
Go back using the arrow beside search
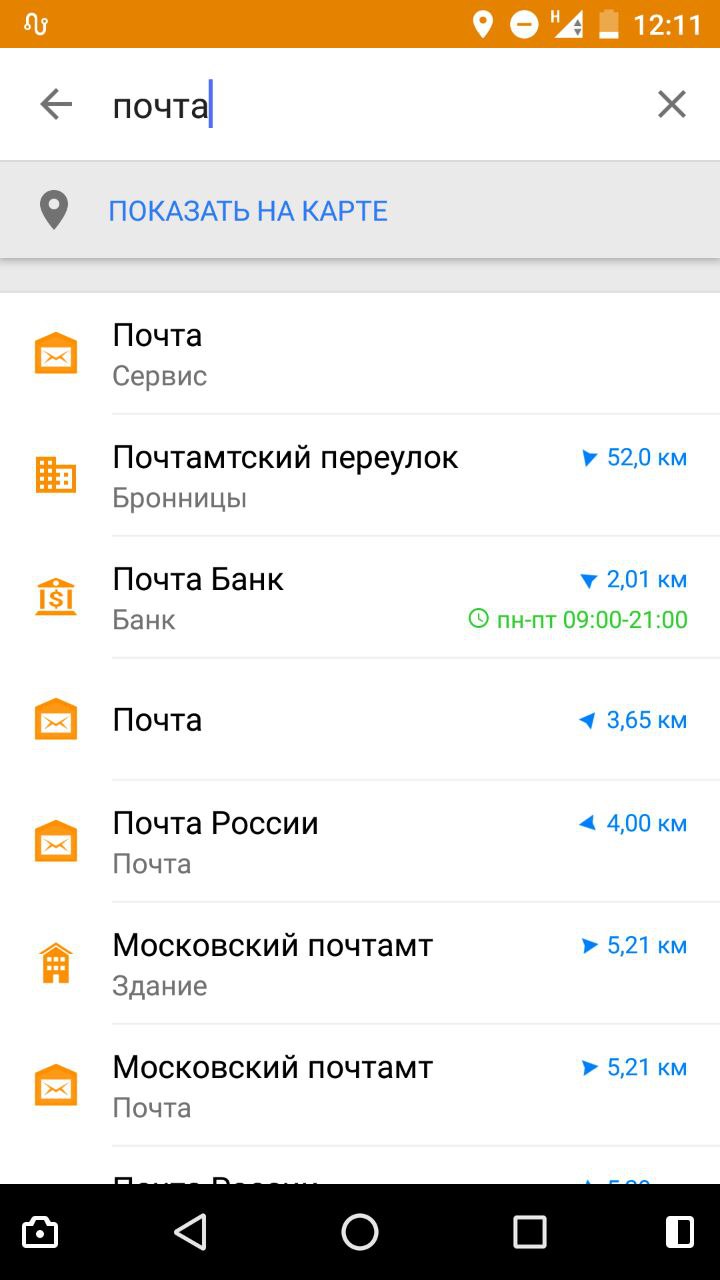[x=56, y=104]
